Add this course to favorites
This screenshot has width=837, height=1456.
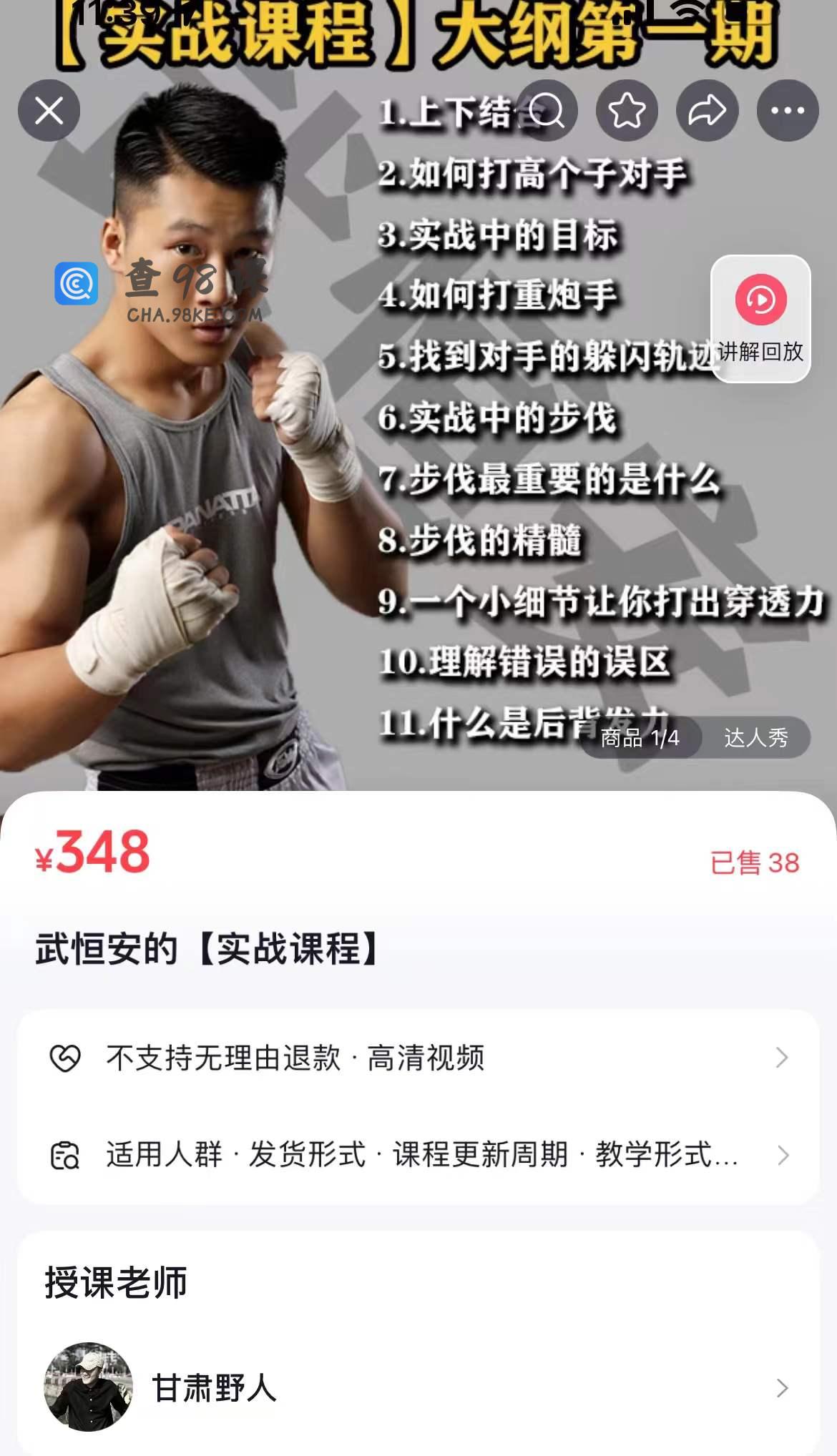click(627, 111)
